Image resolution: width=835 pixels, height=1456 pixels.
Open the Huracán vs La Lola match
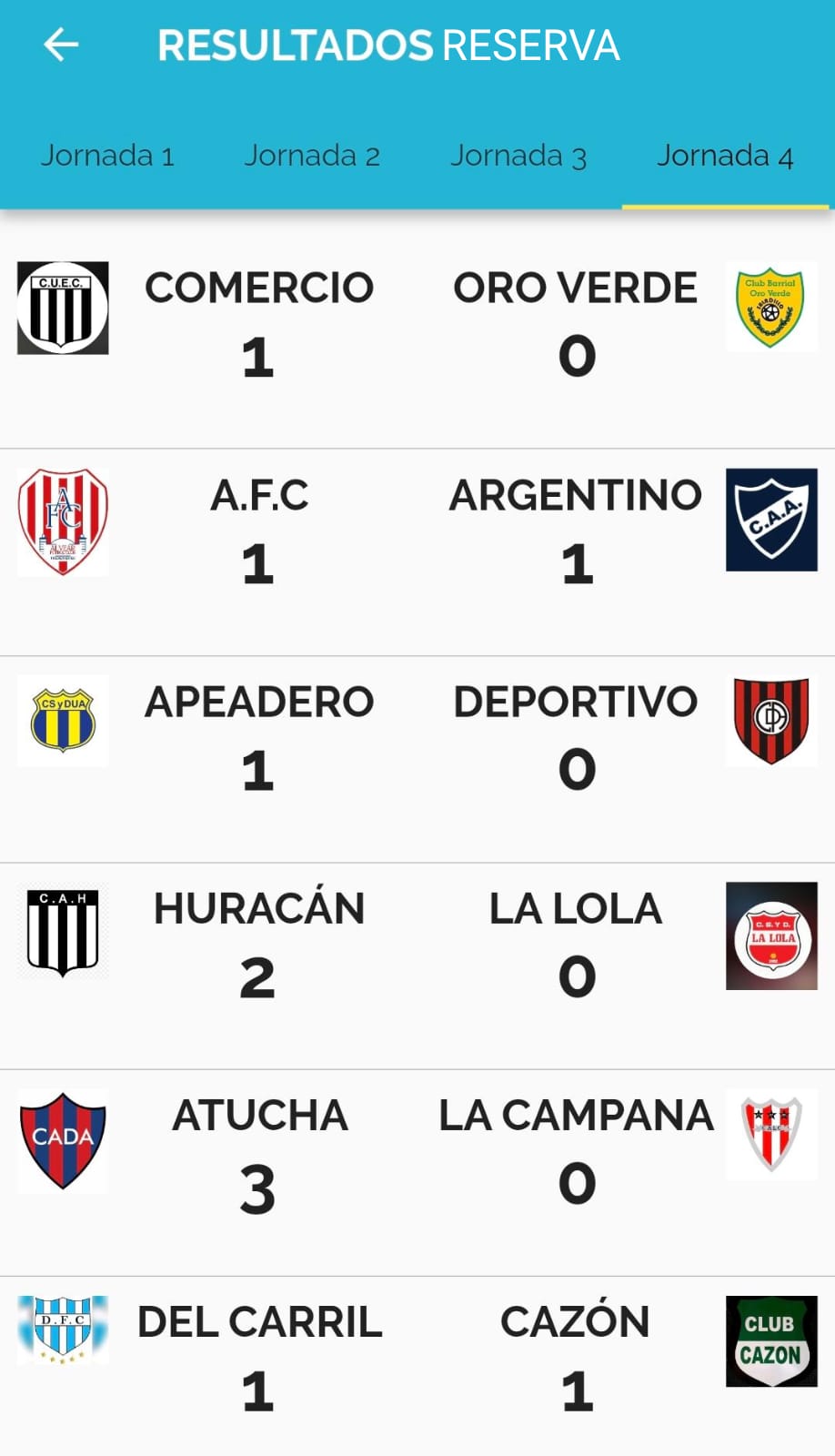417,966
